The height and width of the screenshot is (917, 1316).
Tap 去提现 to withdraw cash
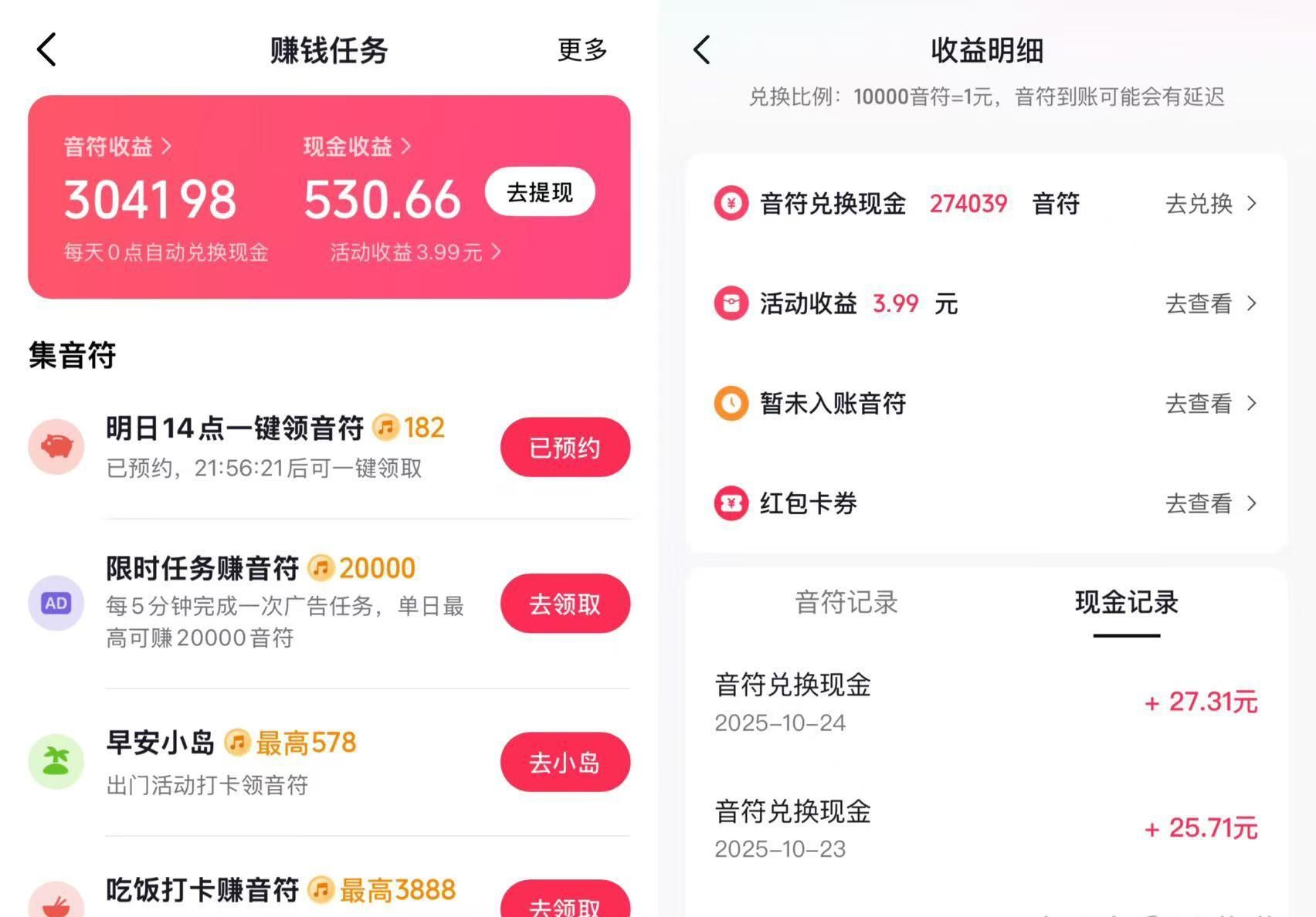pos(539,192)
